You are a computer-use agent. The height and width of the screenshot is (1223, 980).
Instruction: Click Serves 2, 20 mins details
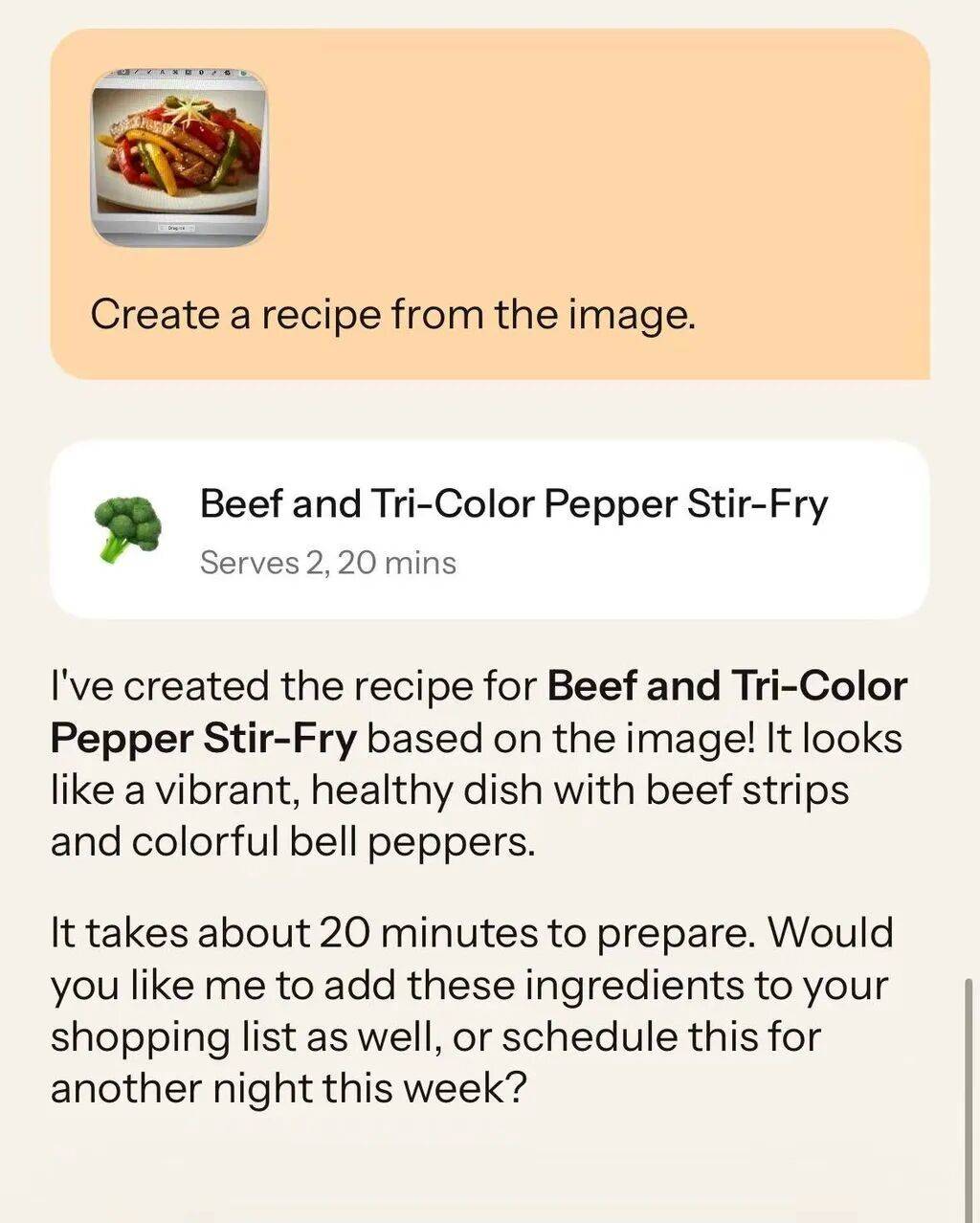pos(328,564)
